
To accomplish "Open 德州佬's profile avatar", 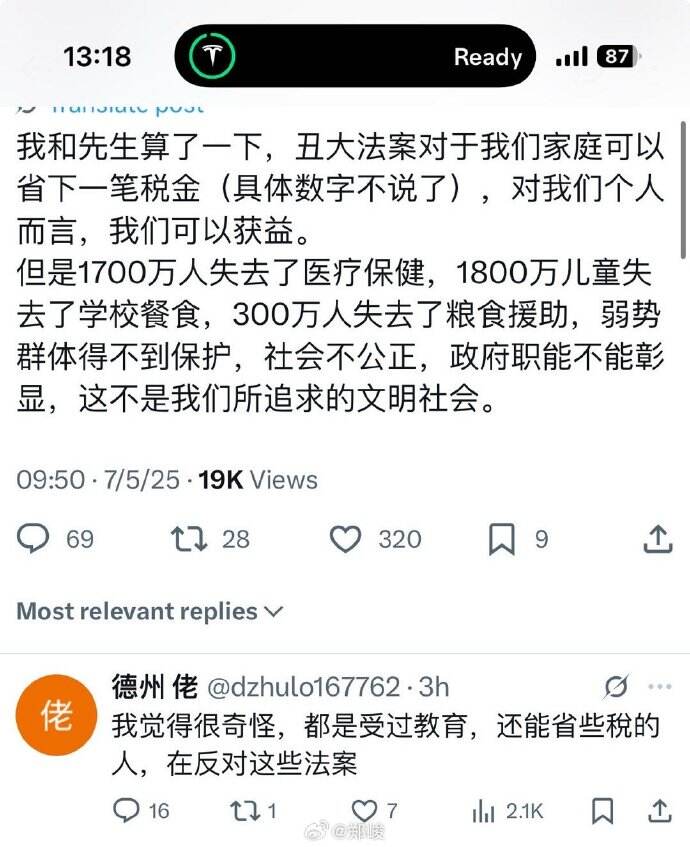I will [56, 715].
